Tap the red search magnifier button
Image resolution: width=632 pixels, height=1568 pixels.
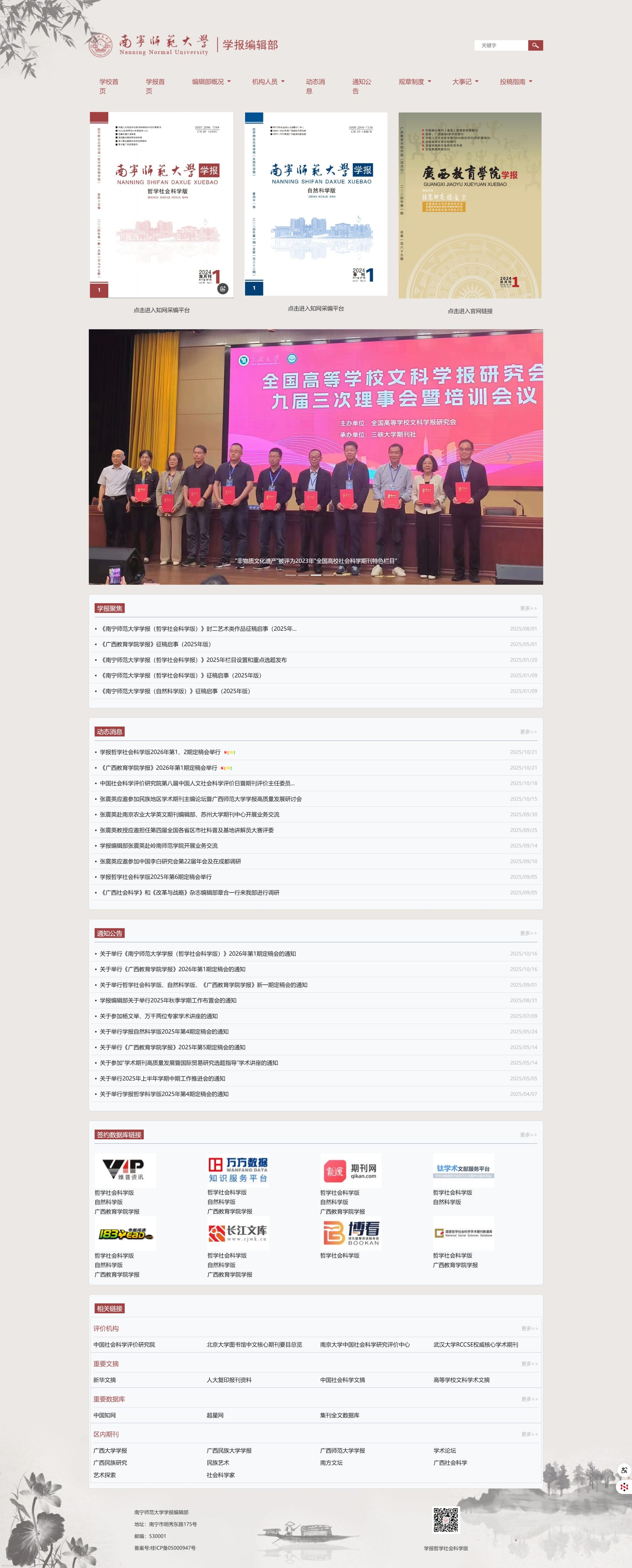pos(535,46)
